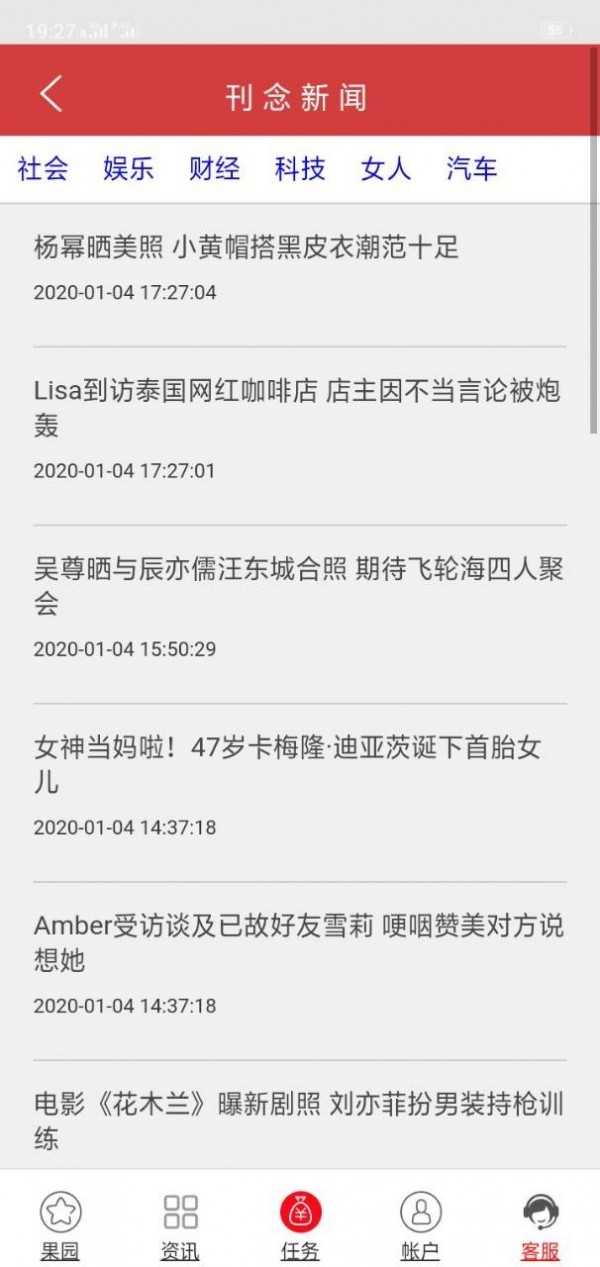Screen dimensions: 600x1267
Task: Select the 女人 category tab
Action: [386, 169]
